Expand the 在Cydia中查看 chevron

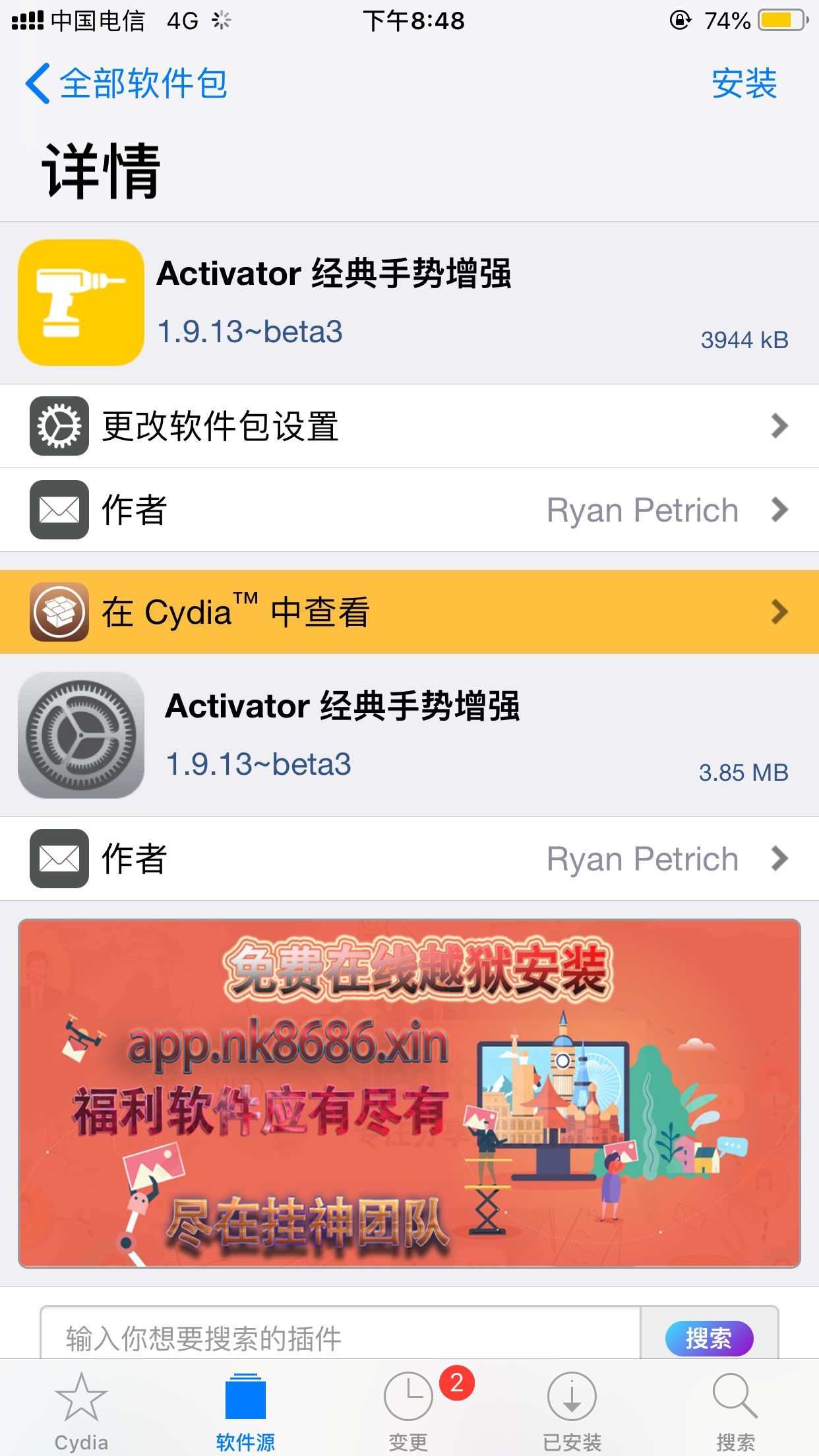[780, 612]
